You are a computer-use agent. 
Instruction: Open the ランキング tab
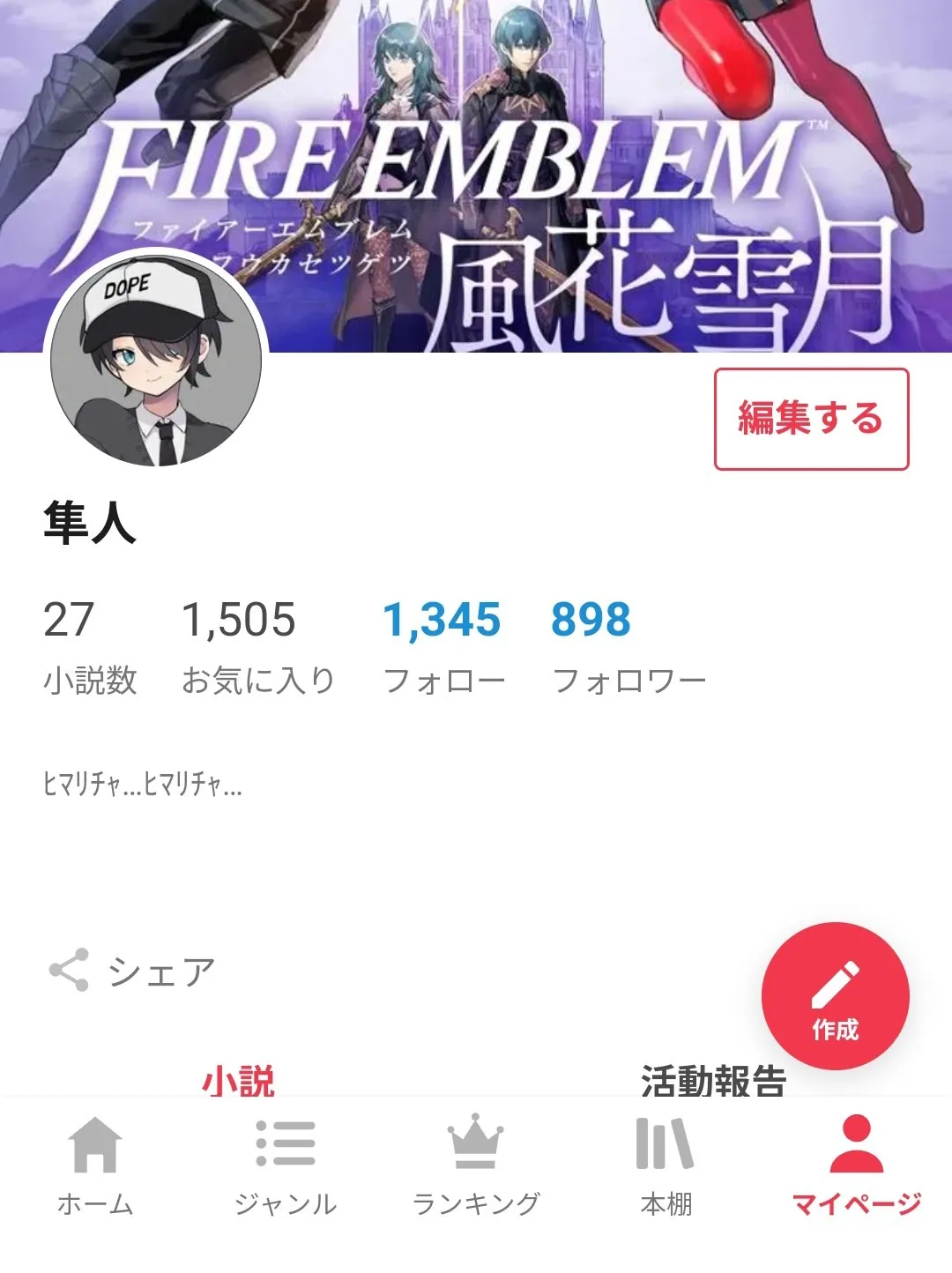click(476, 1164)
